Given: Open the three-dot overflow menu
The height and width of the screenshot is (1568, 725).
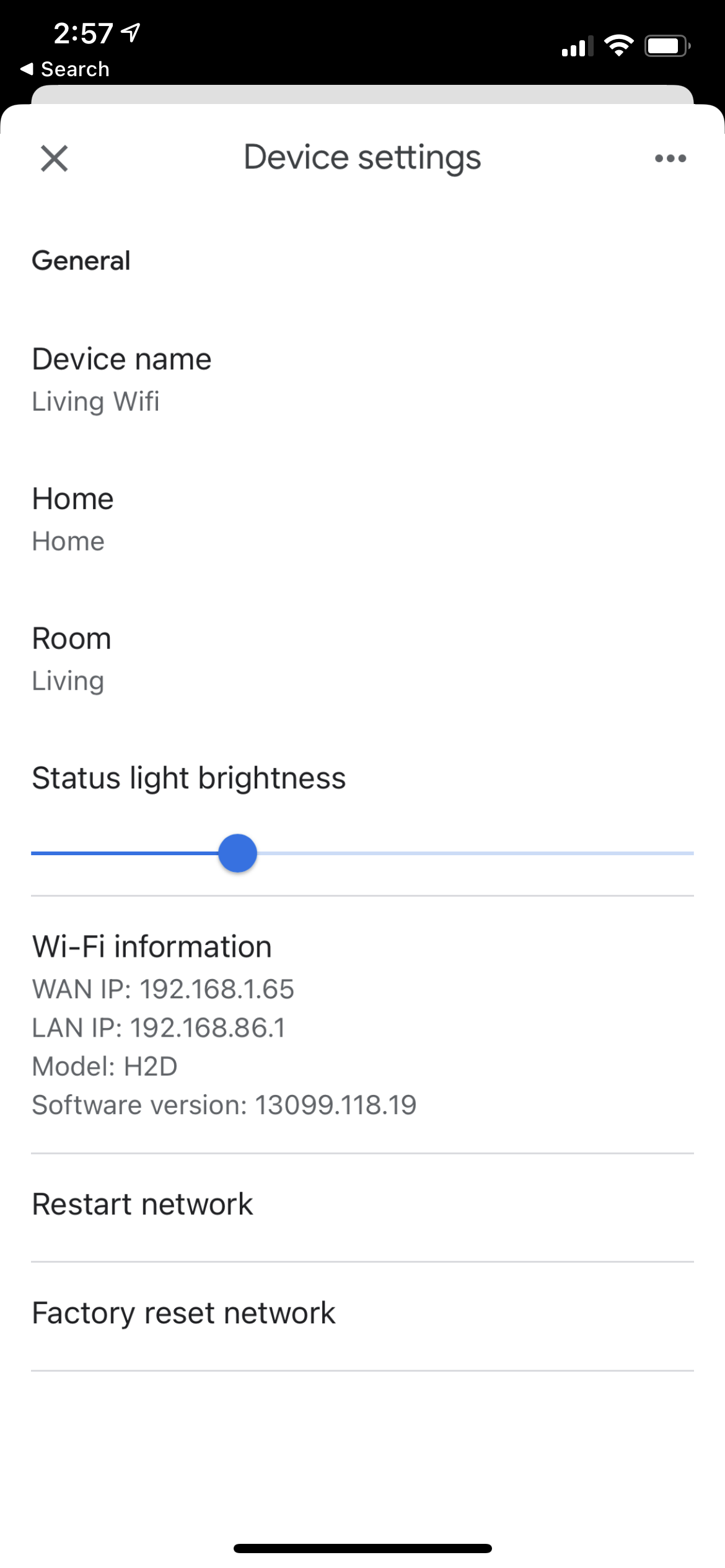Looking at the screenshot, I should [670, 159].
